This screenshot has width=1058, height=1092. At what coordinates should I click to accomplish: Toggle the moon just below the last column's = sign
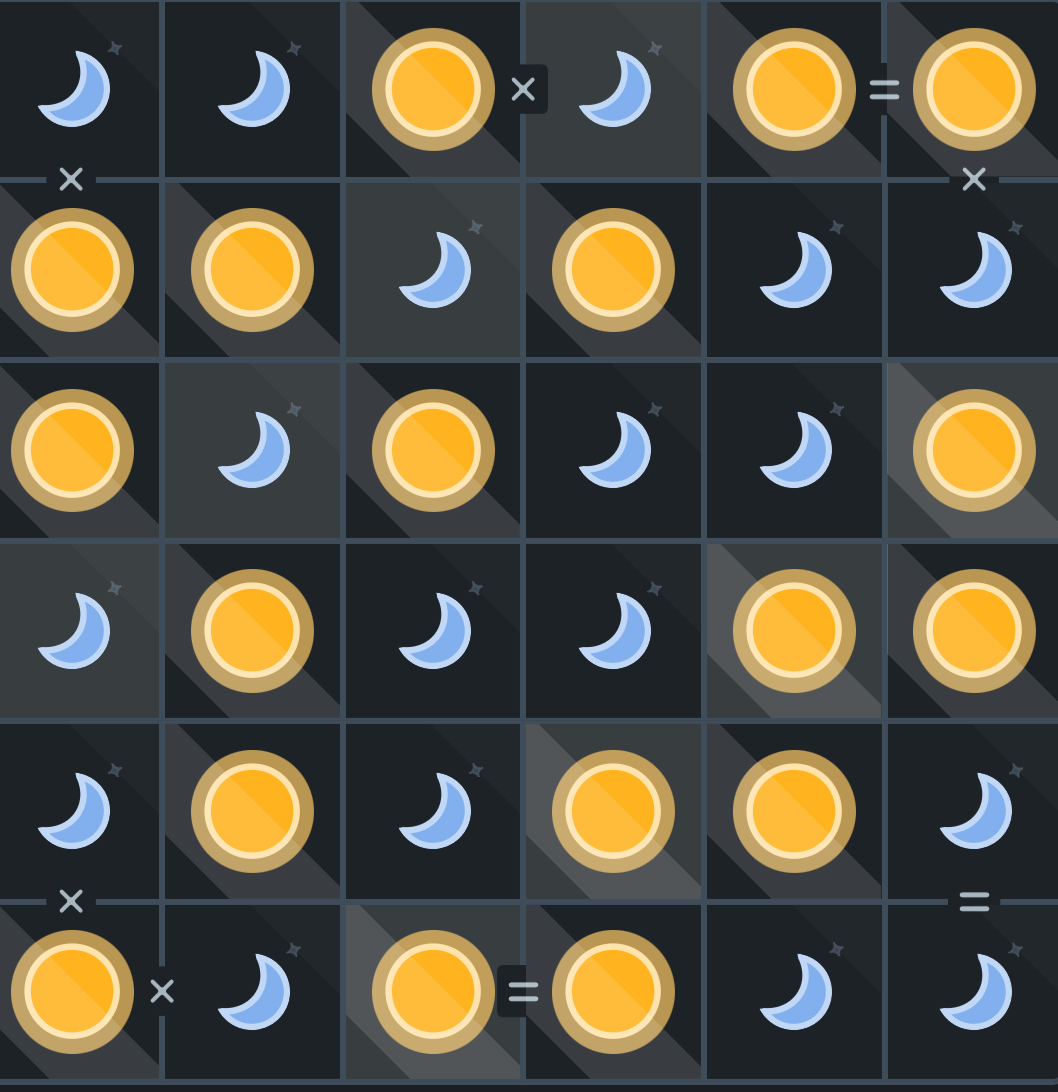[974, 991]
